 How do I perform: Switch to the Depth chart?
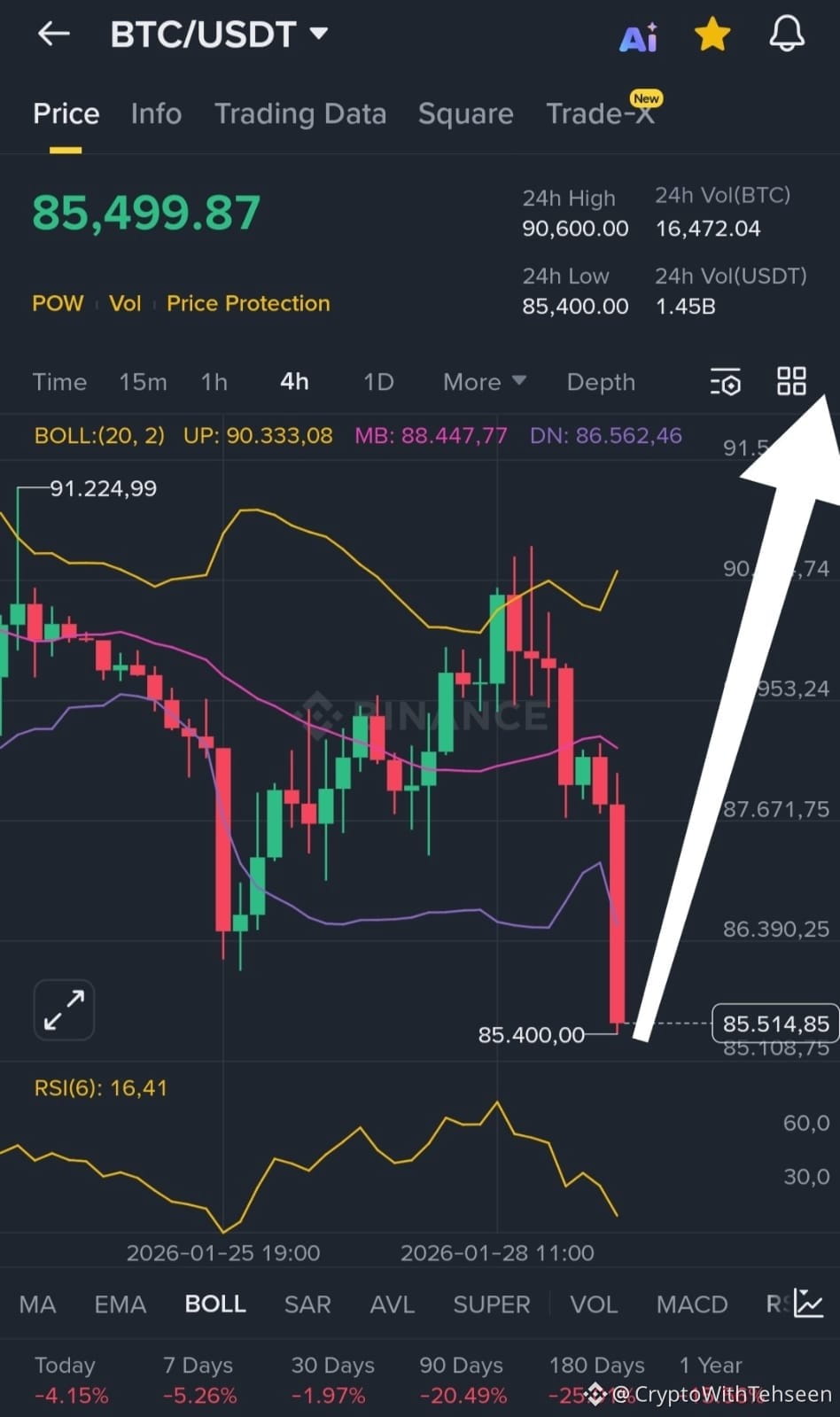pyautogui.click(x=601, y=382)
